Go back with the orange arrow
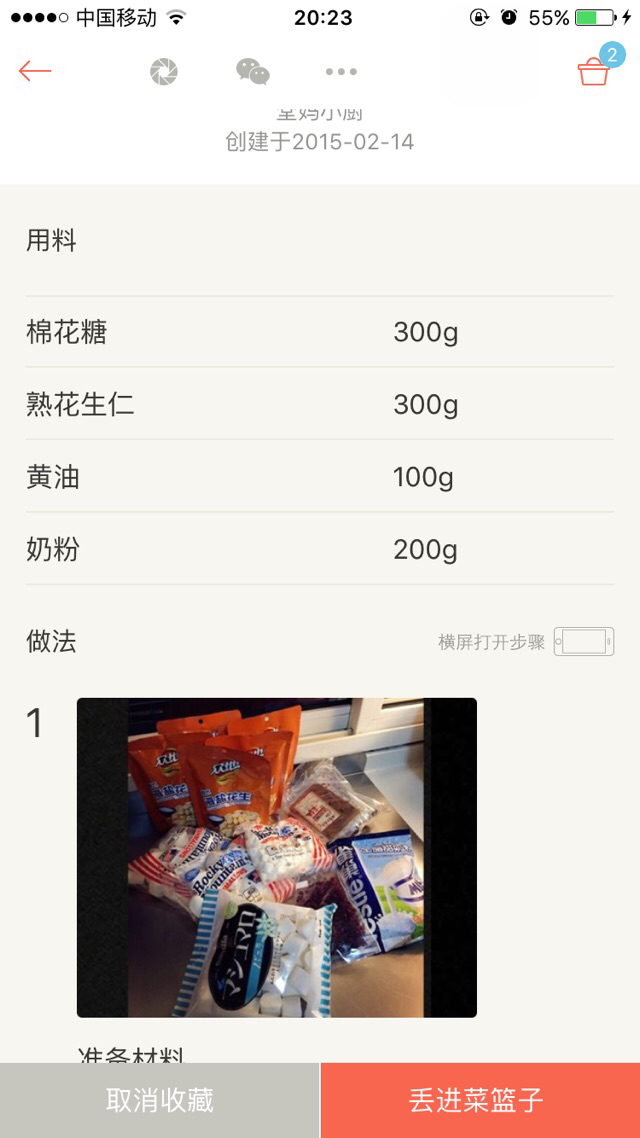The height and width of the screenshot is (1138, 640). [35, 71]
